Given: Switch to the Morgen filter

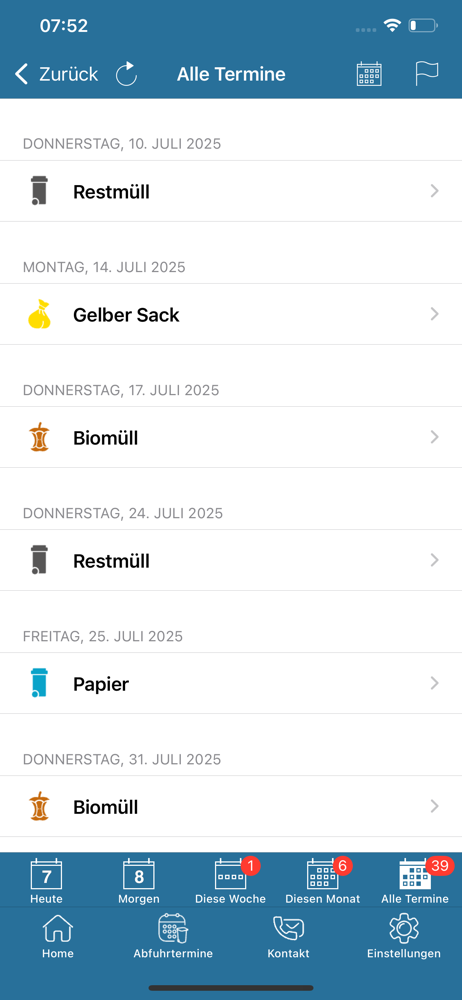Looking at the screenshot, I should (x=138, y=881).
